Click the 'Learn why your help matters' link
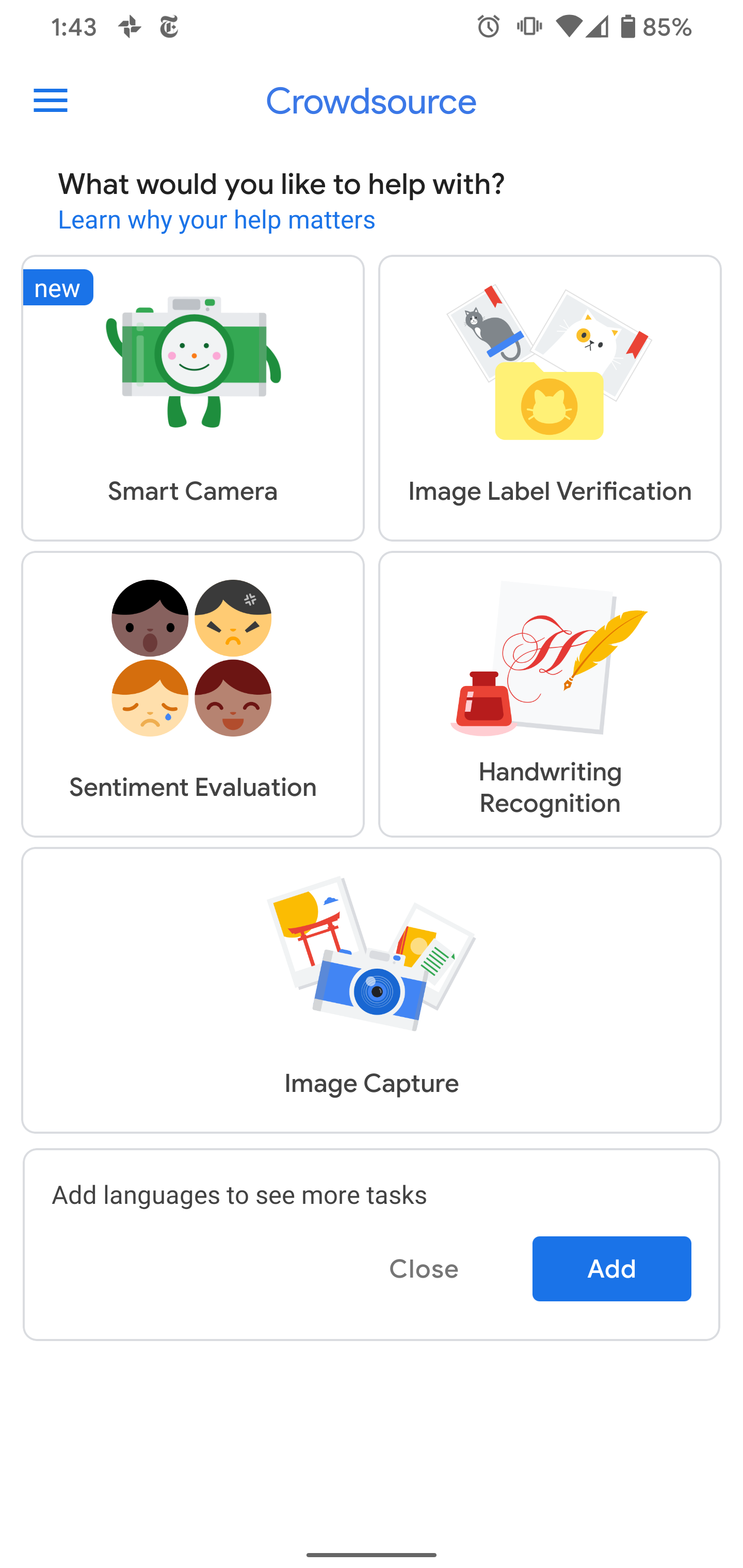743x1568 pixels. 216,220
